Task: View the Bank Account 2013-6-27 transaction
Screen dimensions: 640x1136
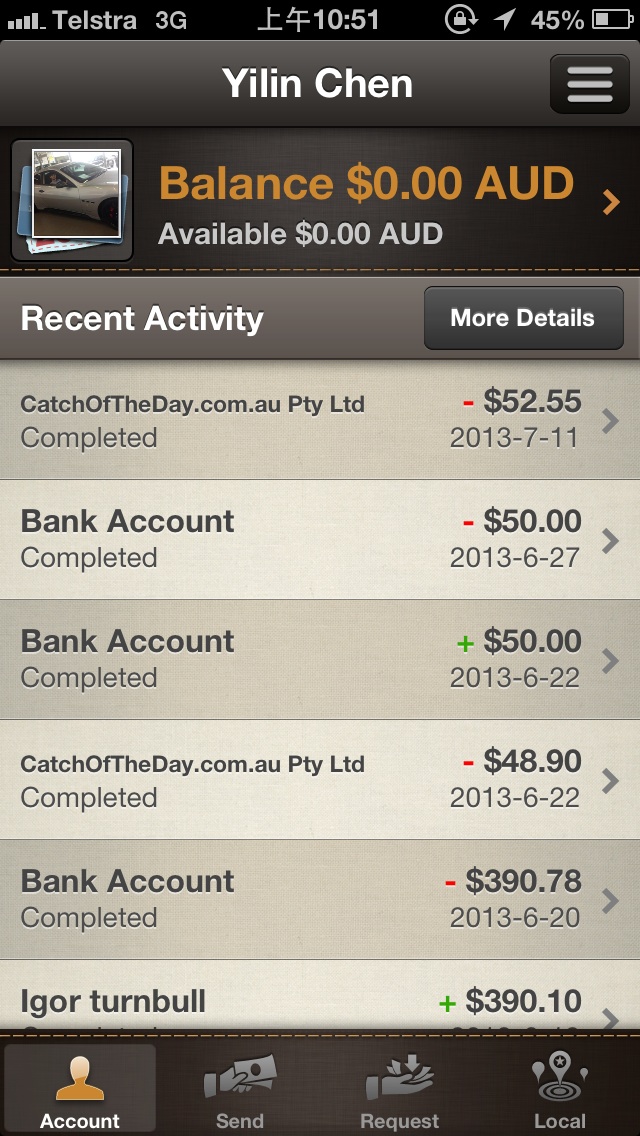Action: coord(320,540)
